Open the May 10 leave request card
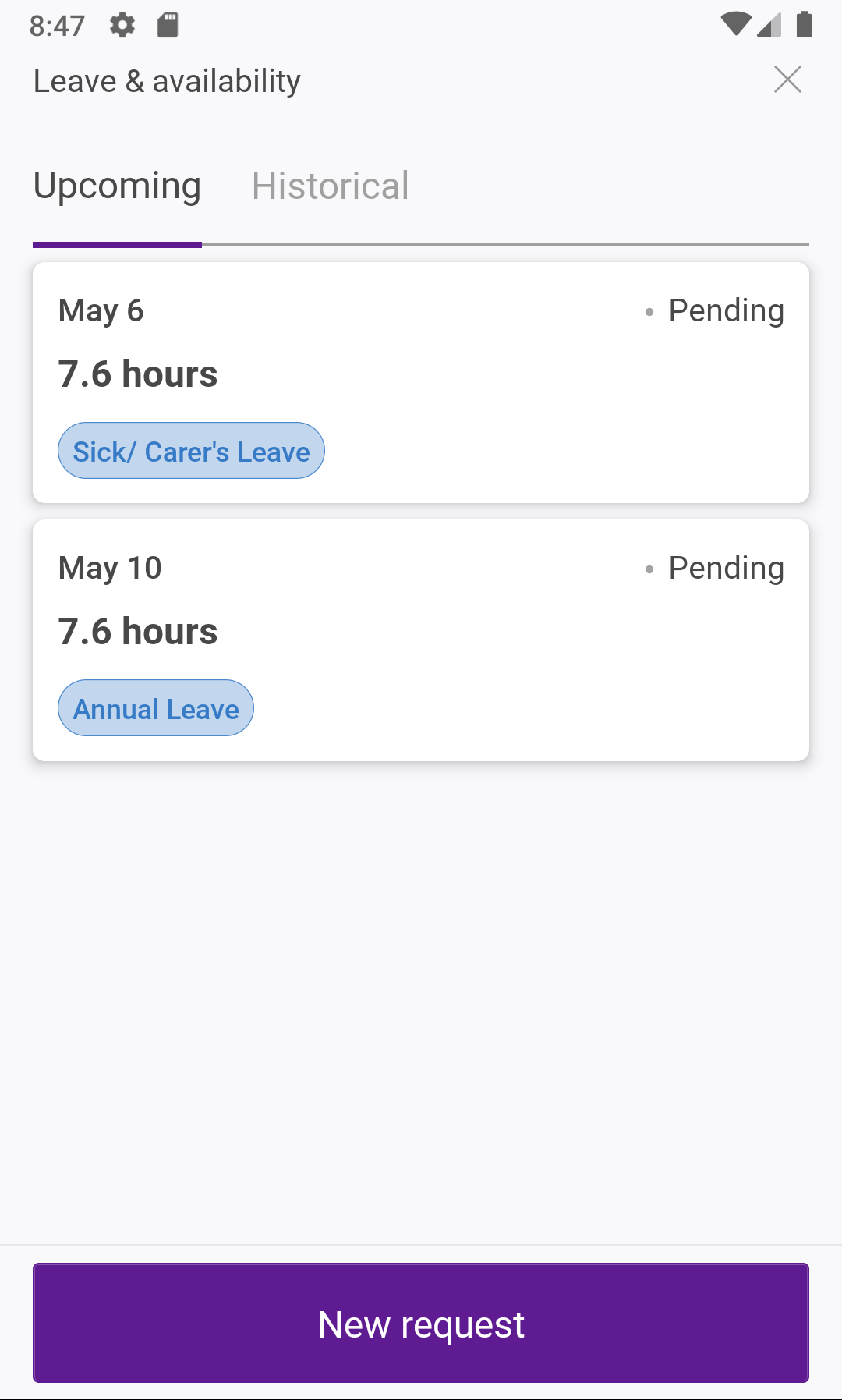Viewport: 842px width, 1400px height. click(421, 640)
